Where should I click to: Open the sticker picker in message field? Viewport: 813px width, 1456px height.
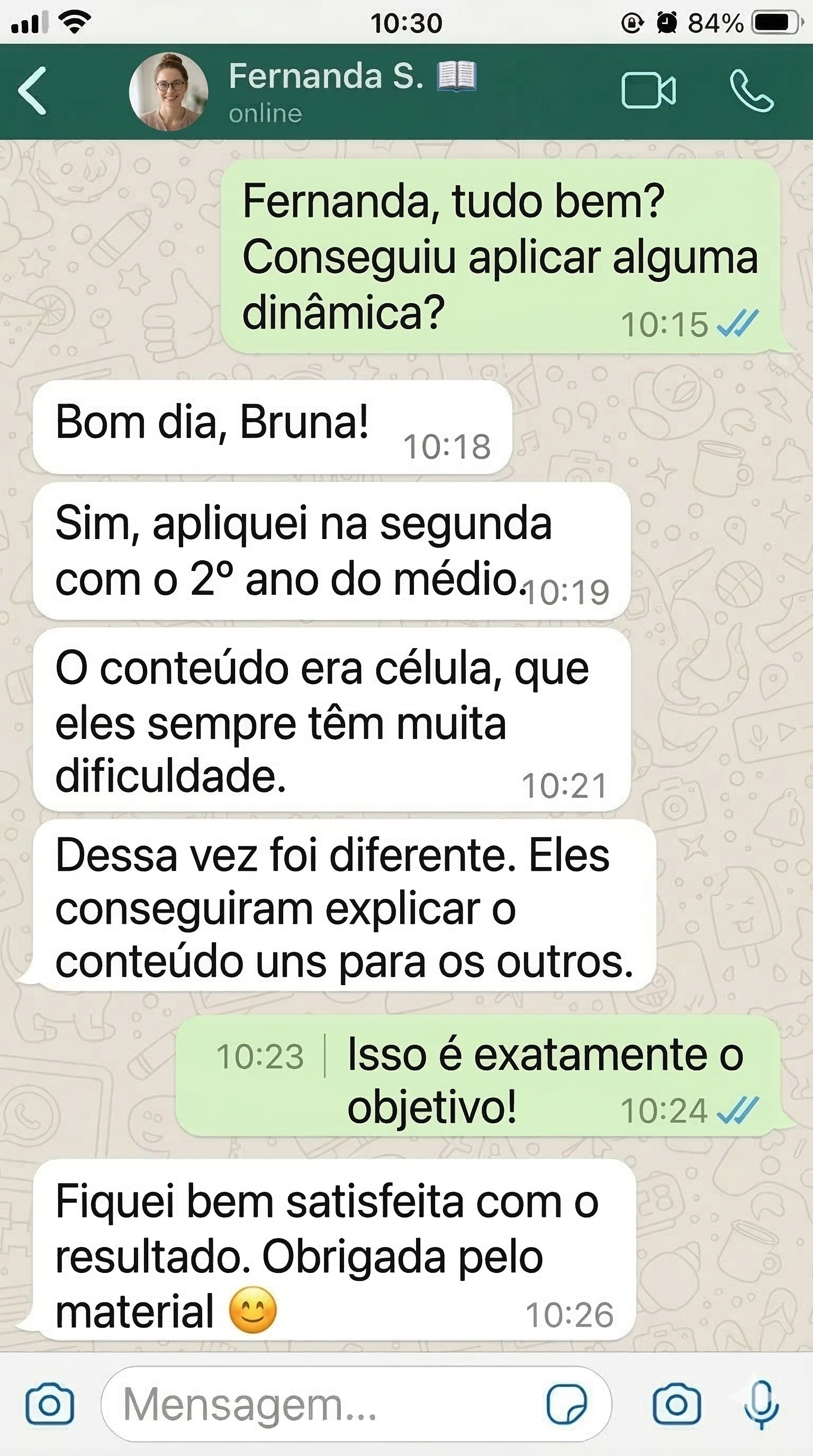566,1404
